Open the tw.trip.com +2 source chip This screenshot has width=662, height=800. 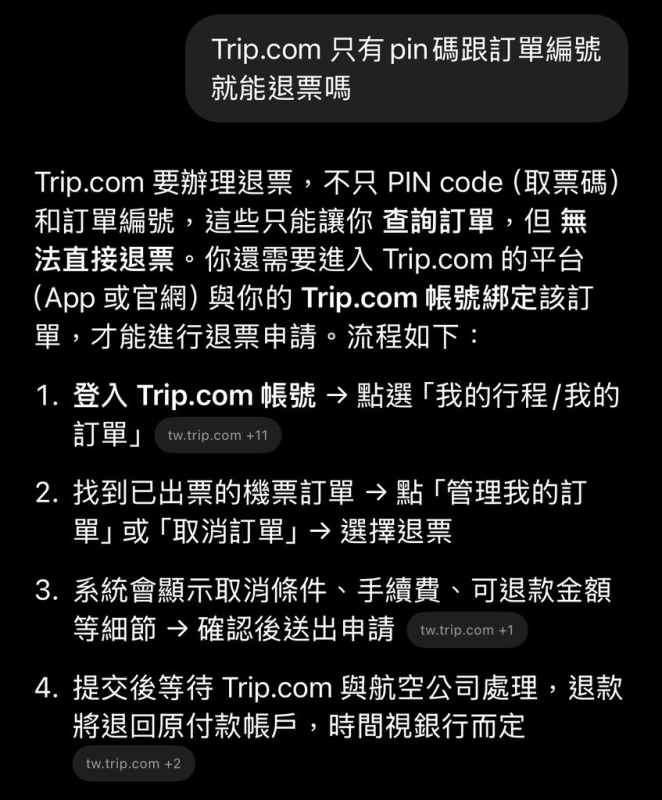click(x=133, y=764)
